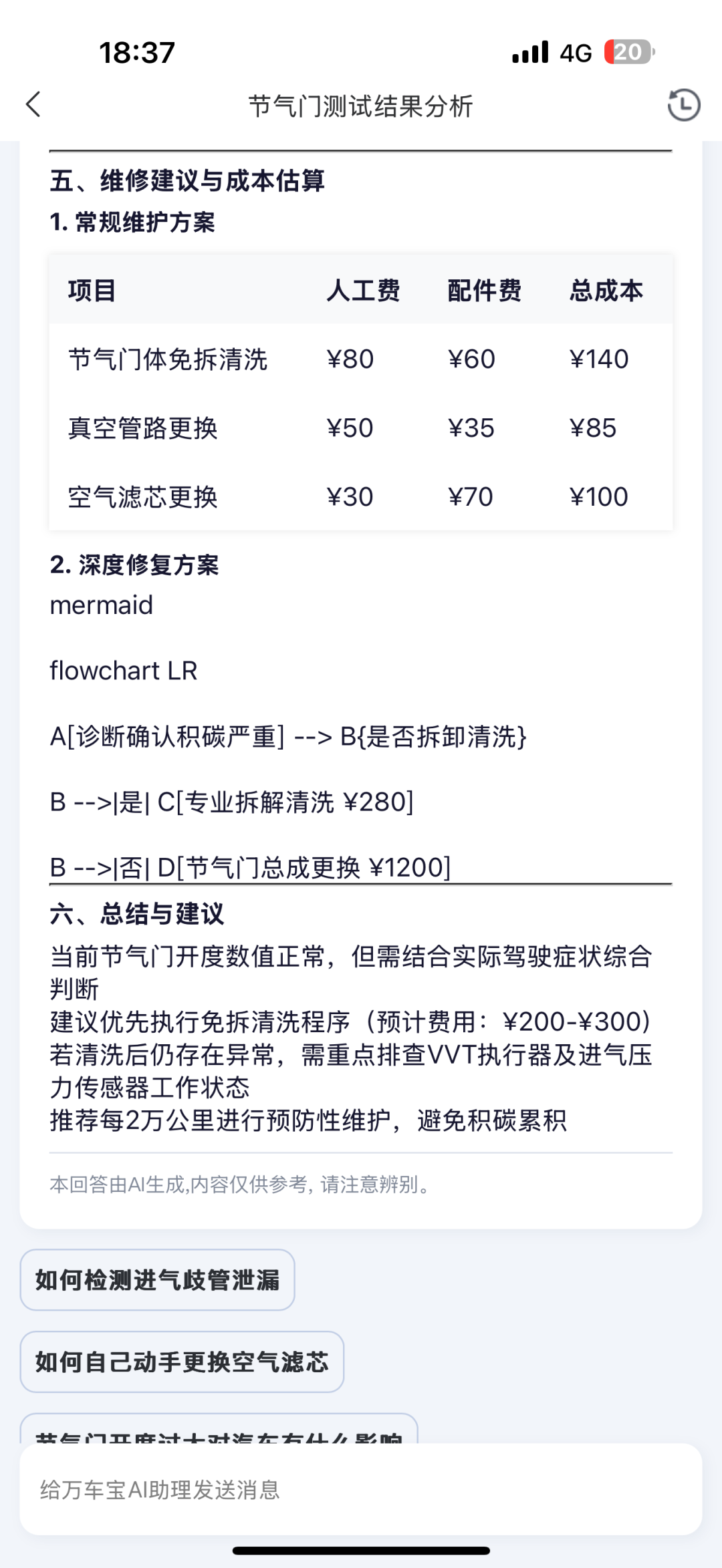Viewport: 722px width, 1568px height.
Task: Open chat history clock icon
Action: coord(683,106)
